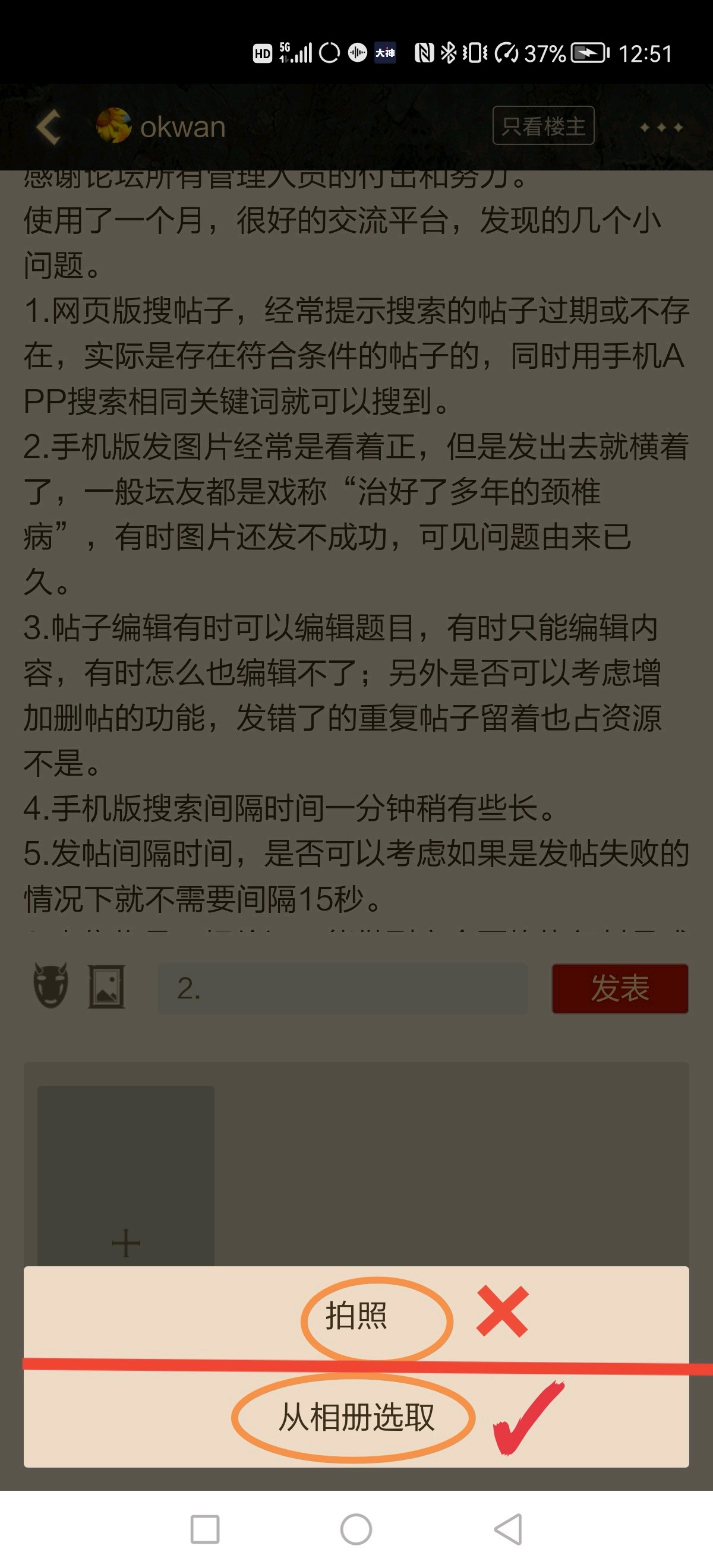The width and height of the screenshot is (713, 1568).
Task: Tap the image attachment icon
Action: tap(106, 987)
